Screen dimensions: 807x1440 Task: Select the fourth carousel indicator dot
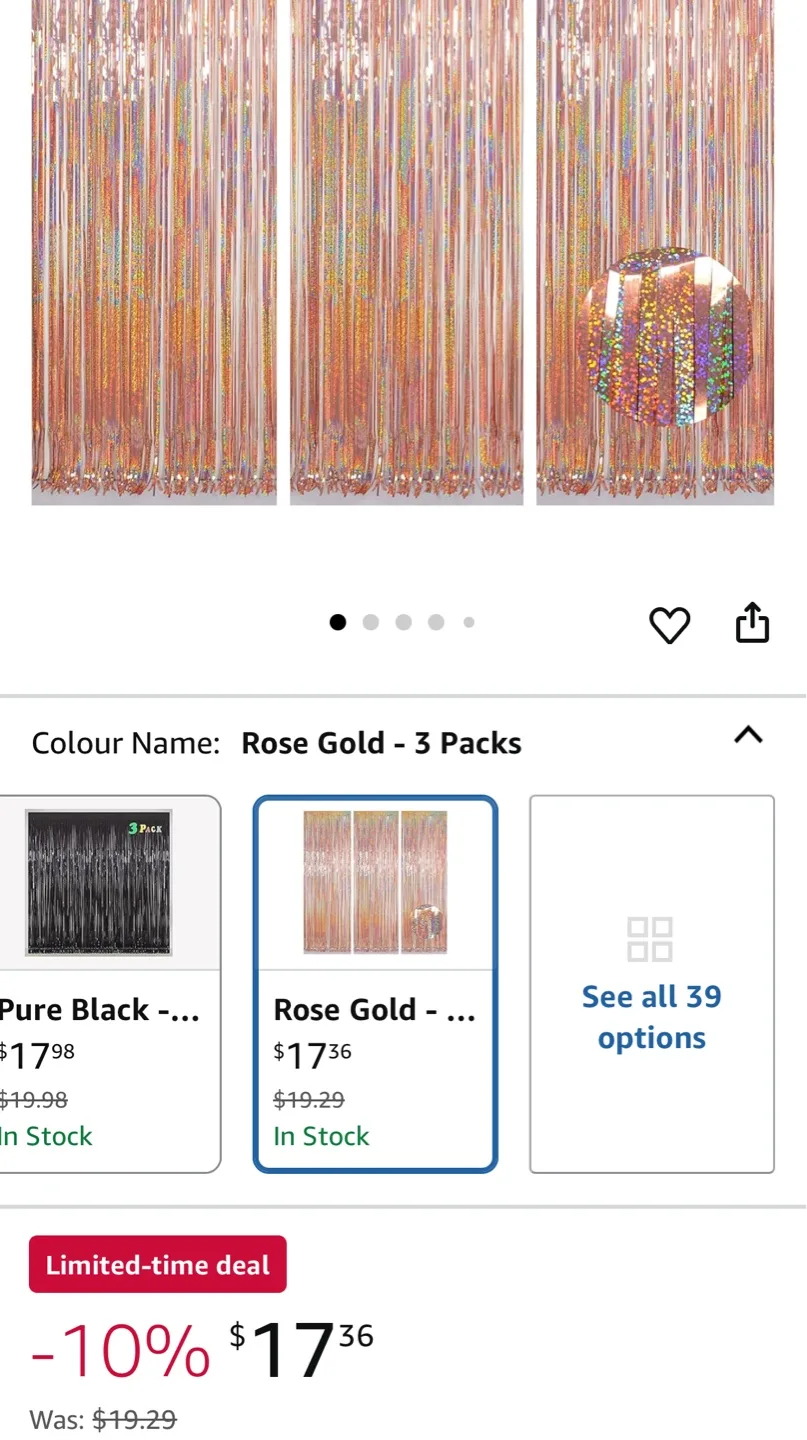pyautogui.click(x=436, y=622)
